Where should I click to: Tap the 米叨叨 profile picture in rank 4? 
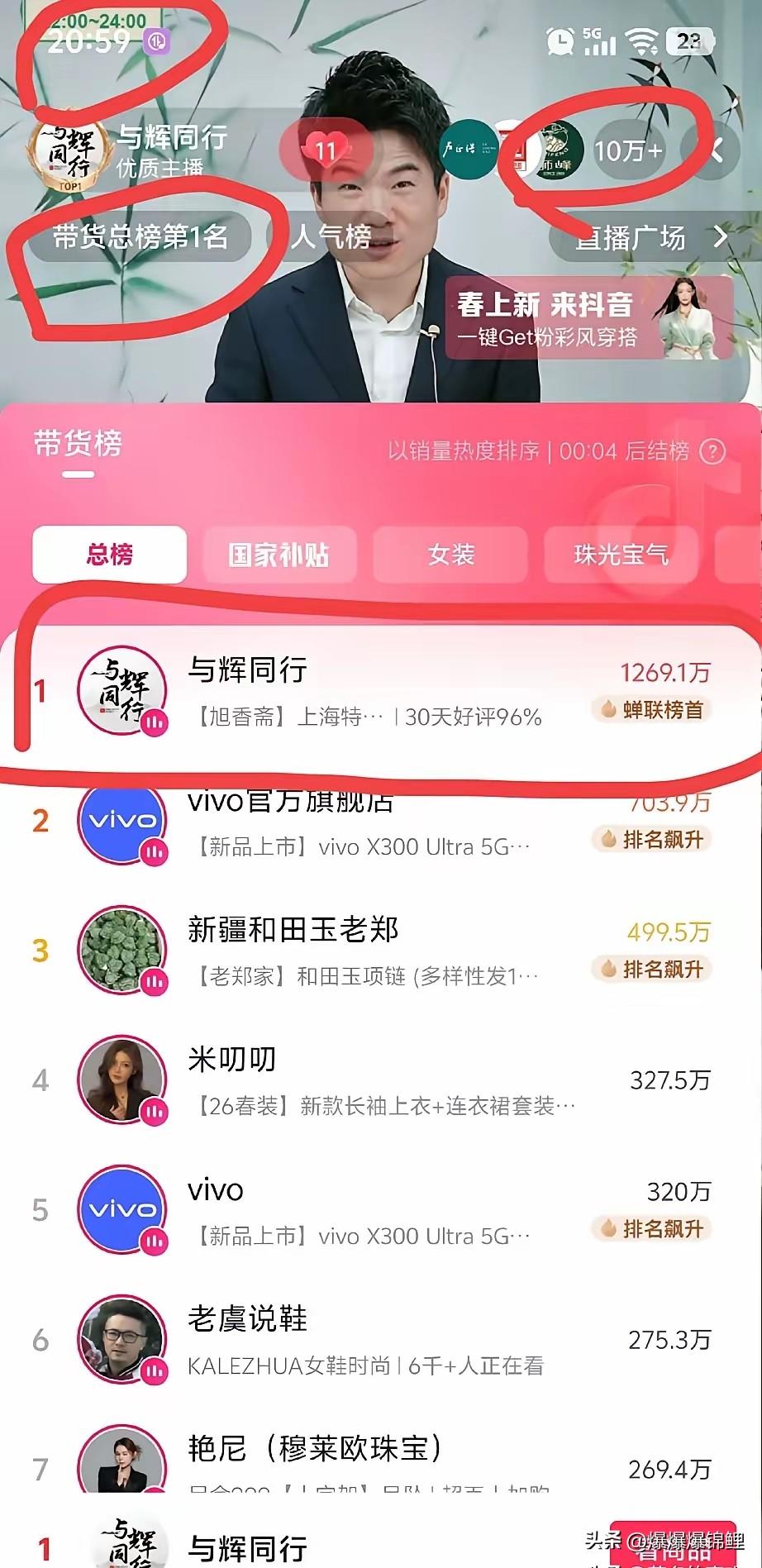pos(122,1080)
